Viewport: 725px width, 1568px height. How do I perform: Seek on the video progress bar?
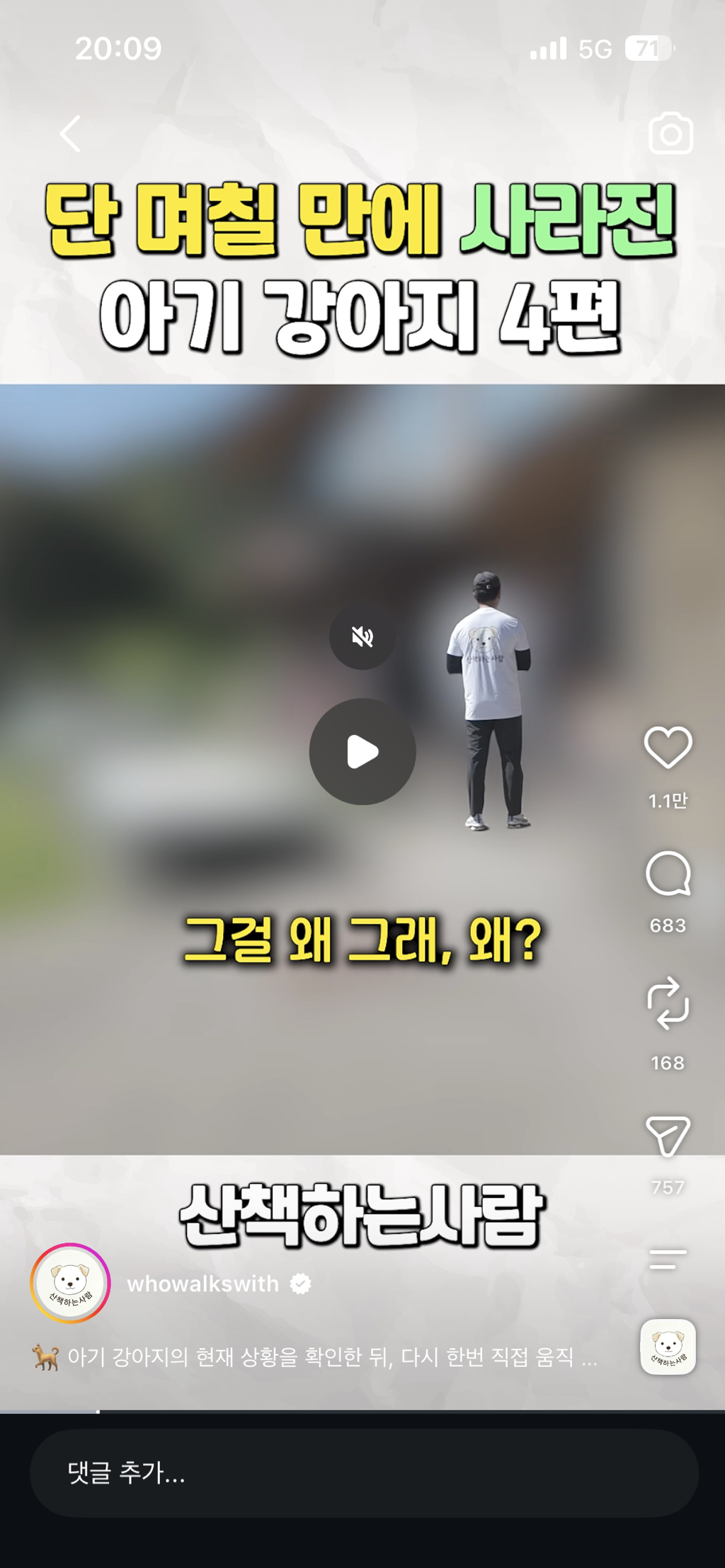362,1412
